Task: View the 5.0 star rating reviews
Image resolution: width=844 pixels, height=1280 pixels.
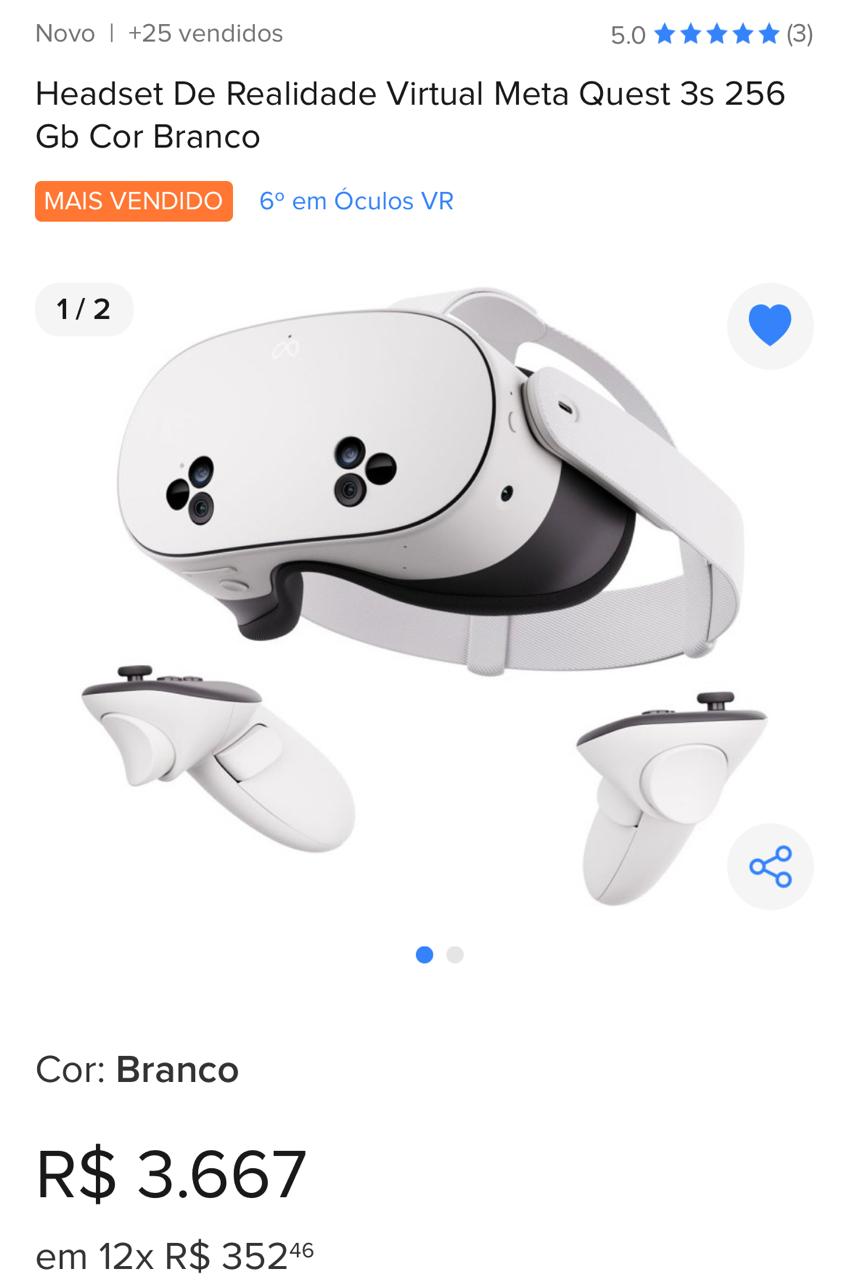Action: point(712,35)
